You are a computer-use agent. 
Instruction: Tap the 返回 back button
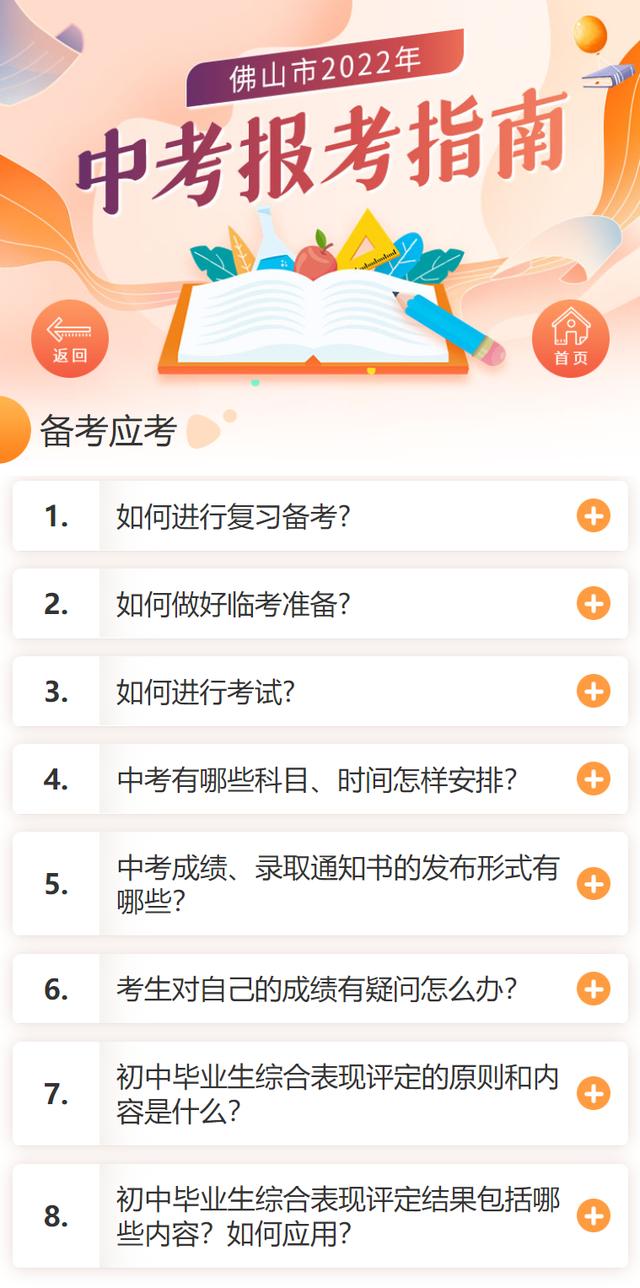coord(70,339)
